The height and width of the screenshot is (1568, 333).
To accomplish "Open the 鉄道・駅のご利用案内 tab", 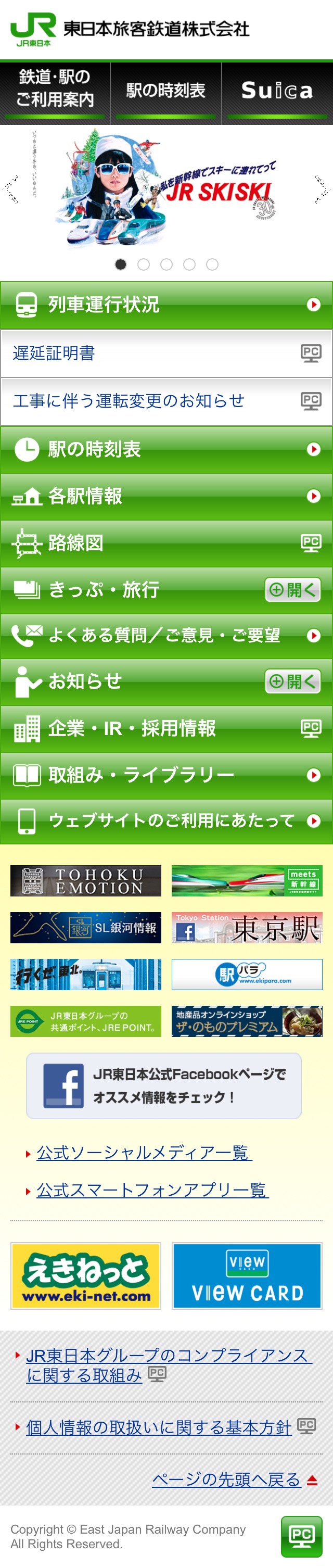I will pyautogui.click(x=55, y=89).
